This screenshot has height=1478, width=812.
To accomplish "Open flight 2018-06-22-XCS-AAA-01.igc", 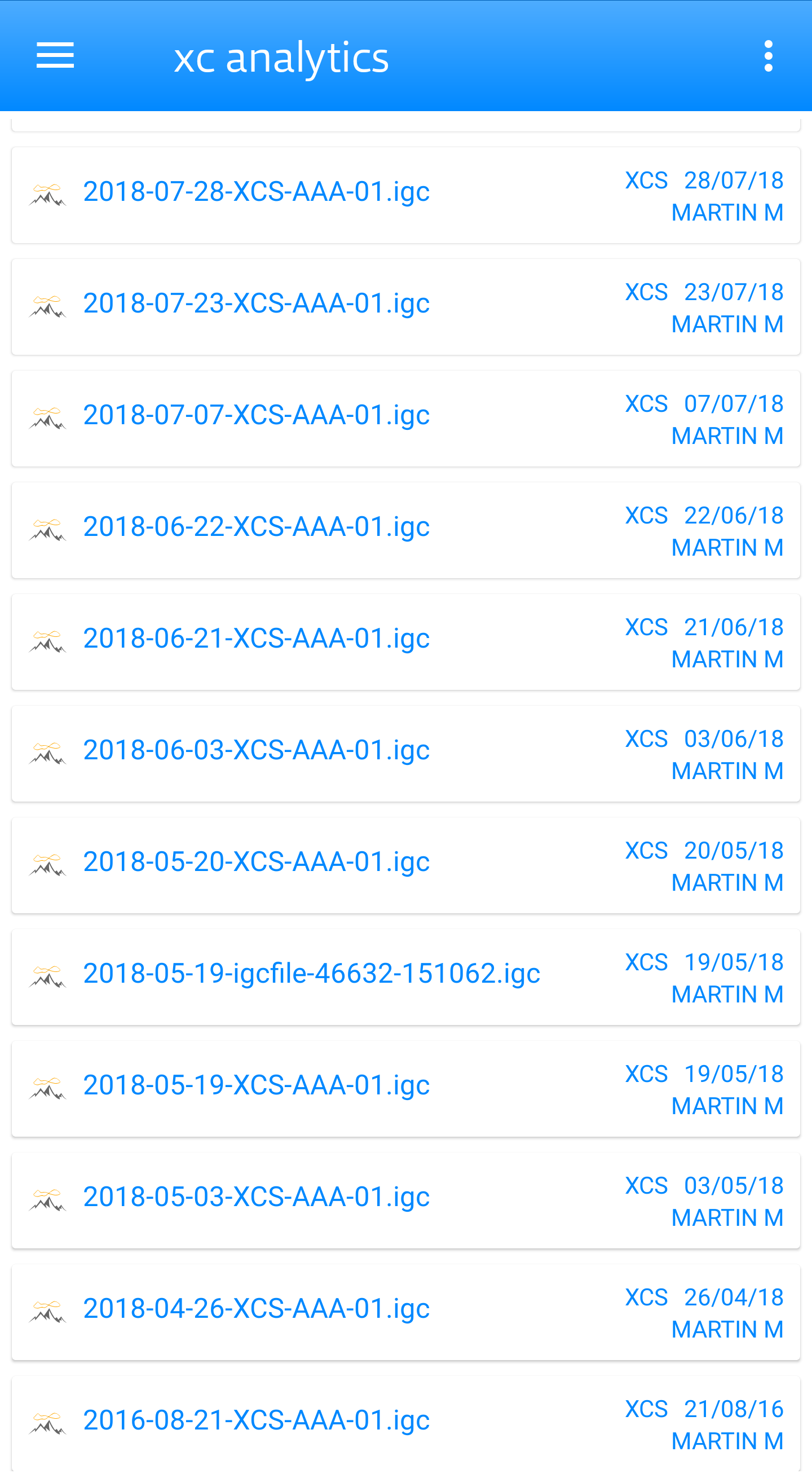I will pyautogui.click(x=406, y=530).
